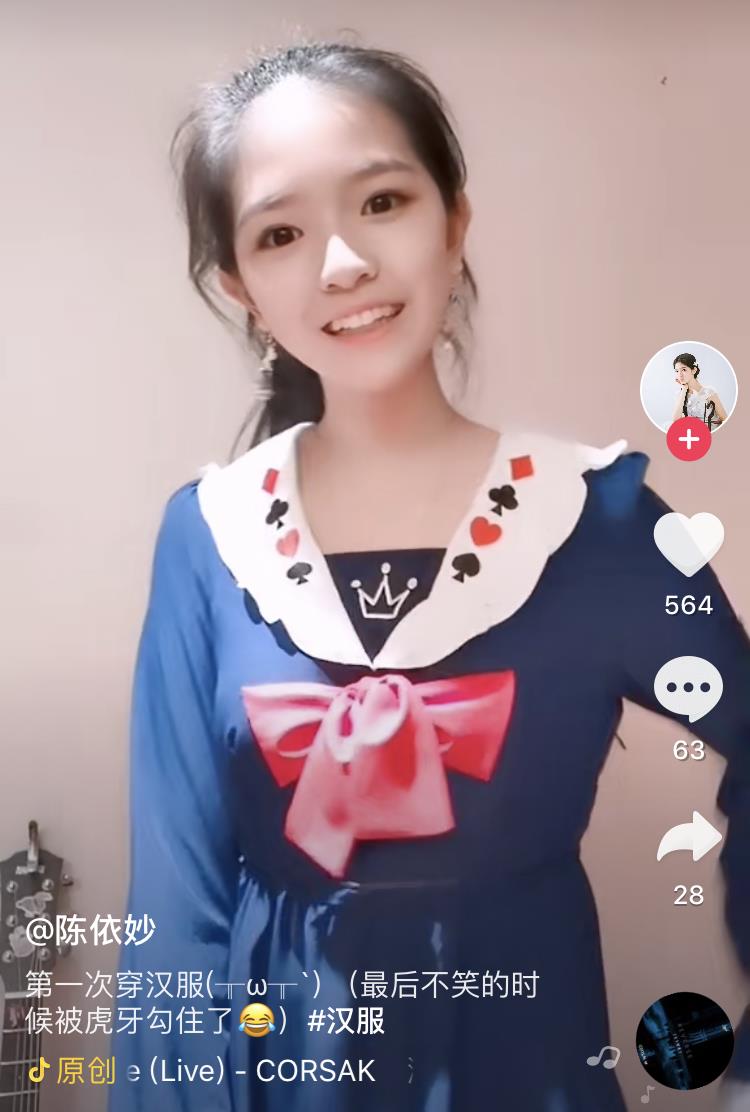Follow the creator with the plus button
Image resolution: width=750 pixels, height=1112 pixels.
688,440
